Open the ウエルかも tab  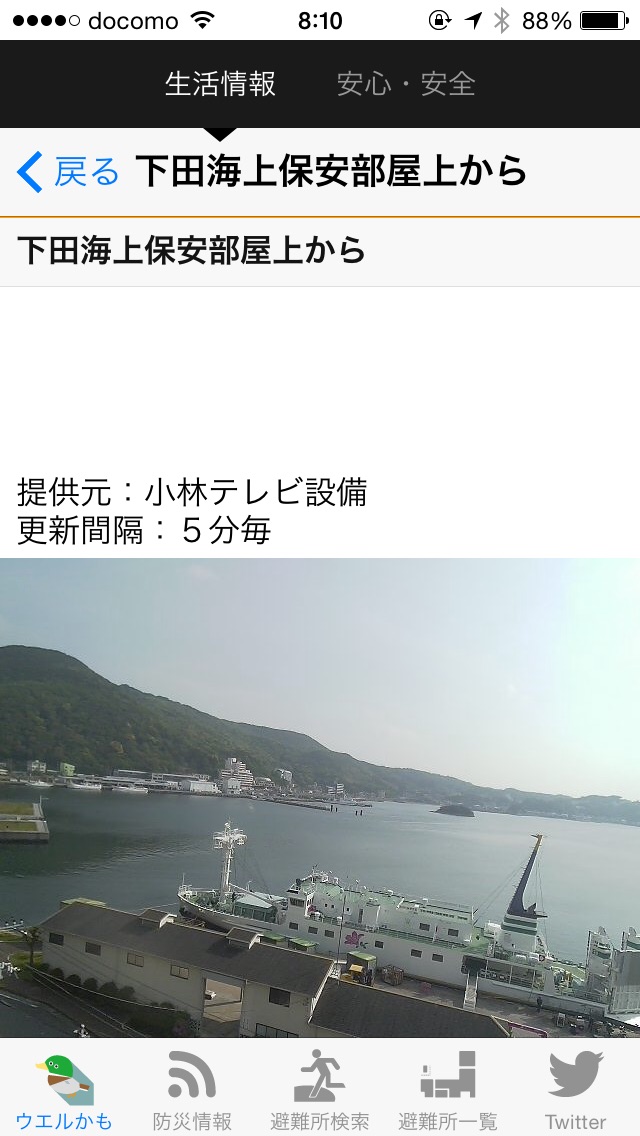point(64,1090)
